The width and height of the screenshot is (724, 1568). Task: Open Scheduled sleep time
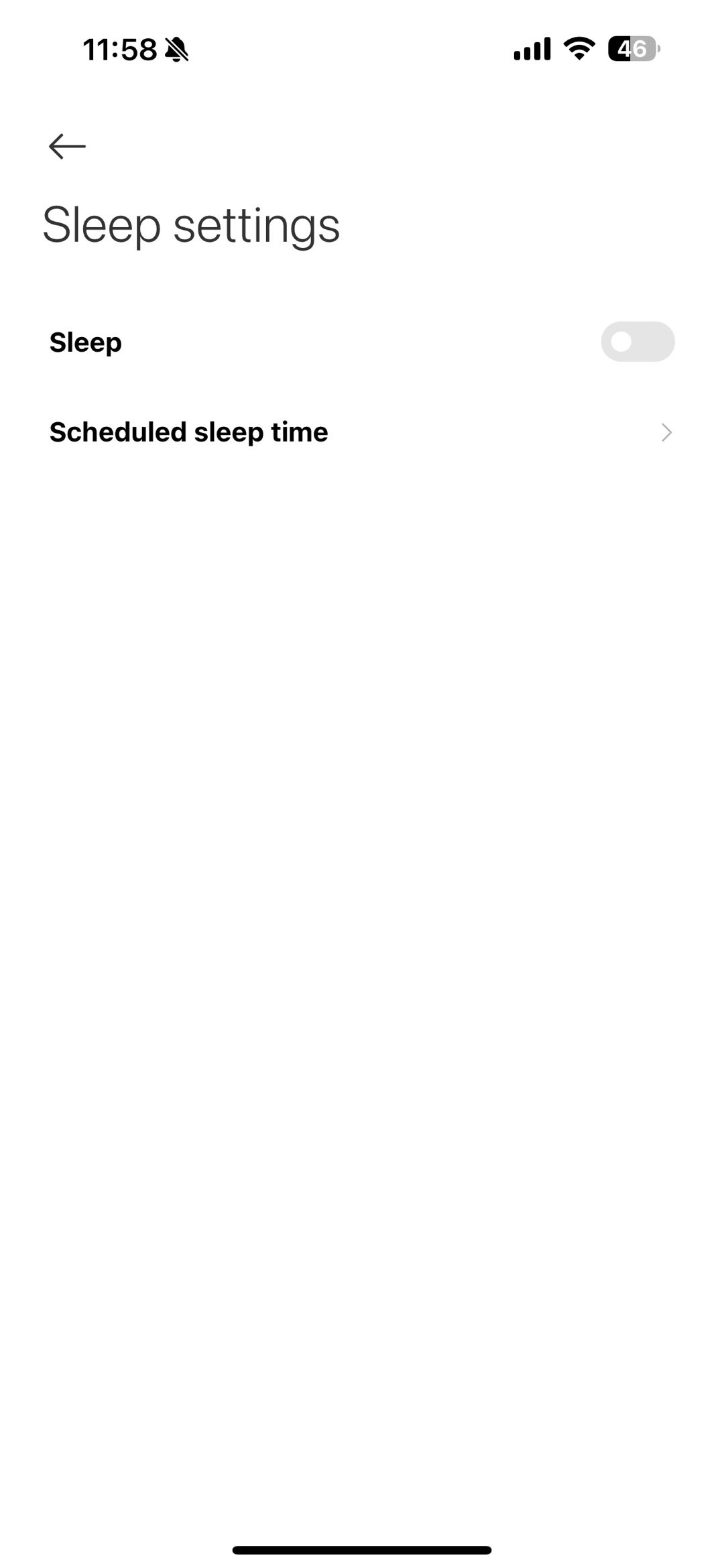click(x=362, y=432)
